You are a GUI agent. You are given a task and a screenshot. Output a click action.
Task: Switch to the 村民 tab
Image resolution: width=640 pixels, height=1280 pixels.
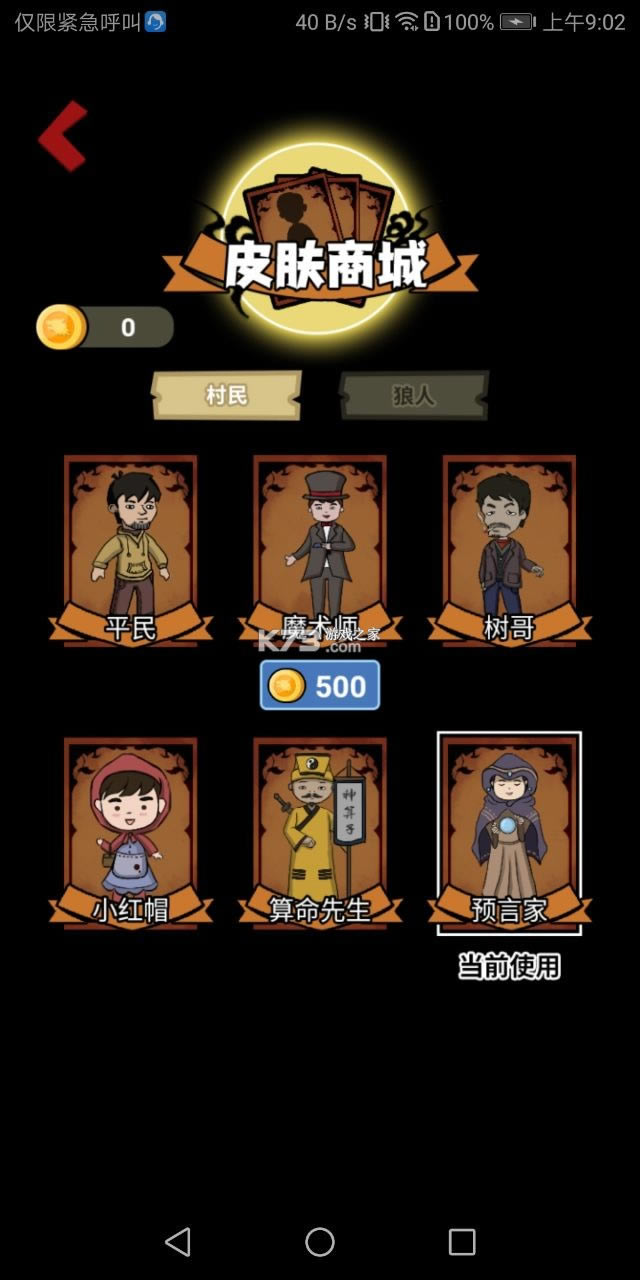pyautogui.click(x=226, y=395)
